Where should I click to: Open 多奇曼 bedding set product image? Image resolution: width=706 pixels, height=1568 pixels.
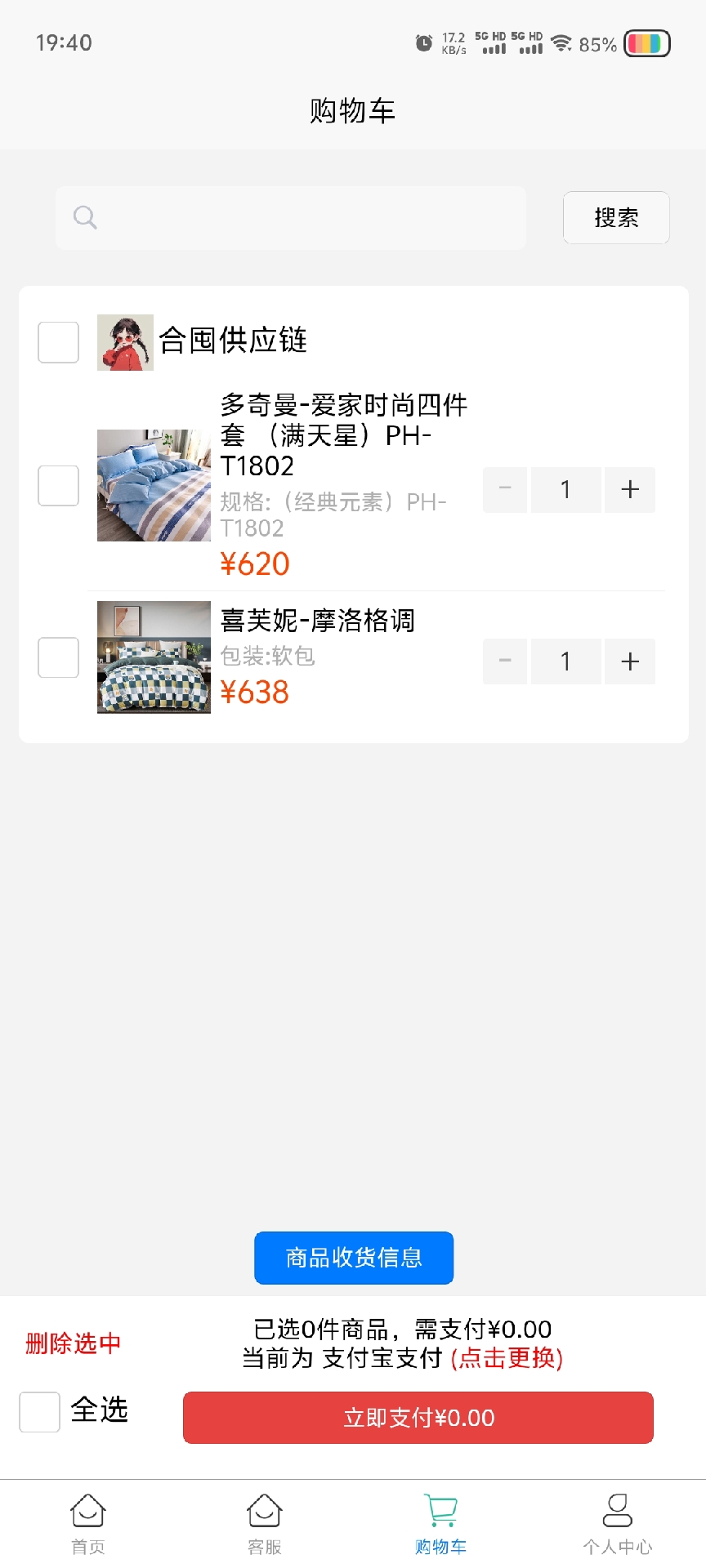coord(154,485)
